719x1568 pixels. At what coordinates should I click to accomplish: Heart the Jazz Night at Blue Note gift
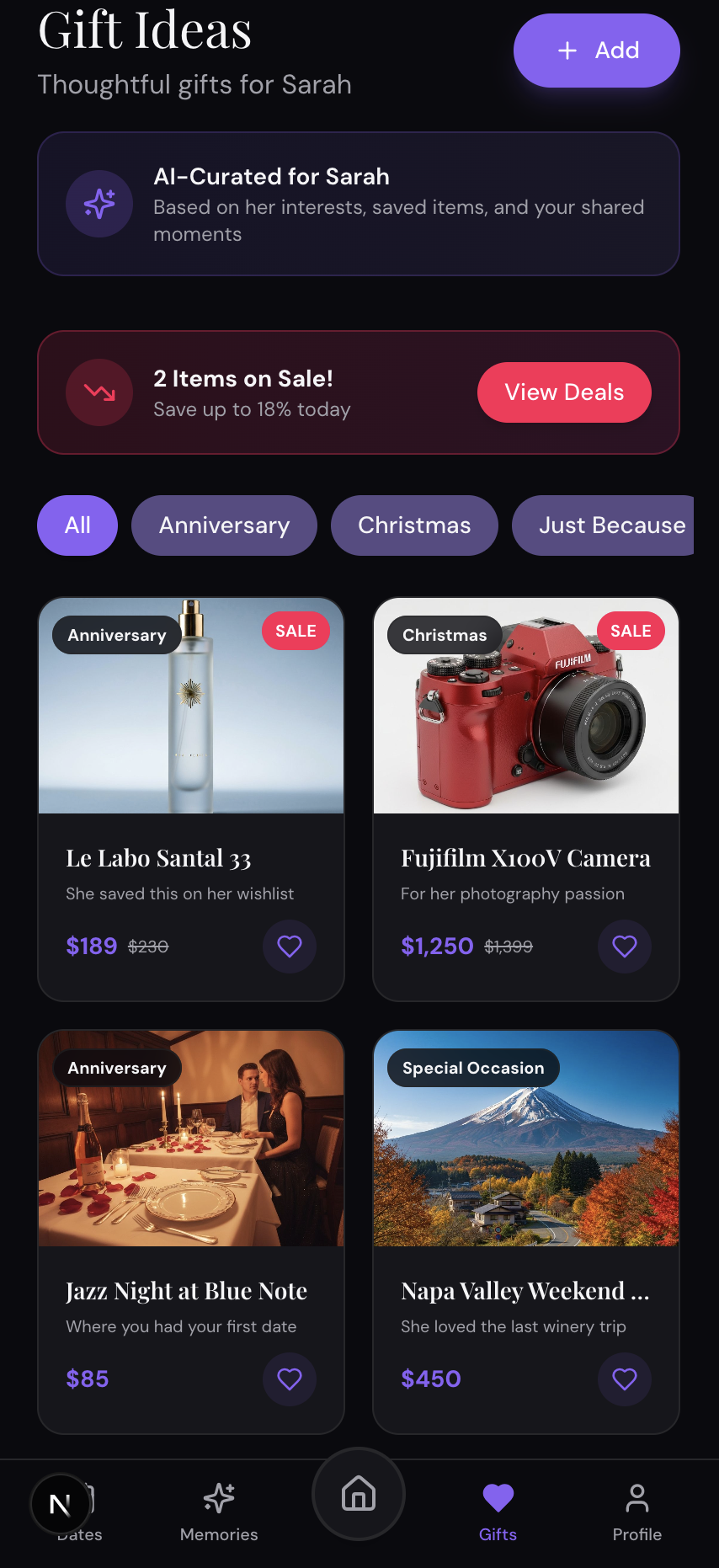point(290,1379)
